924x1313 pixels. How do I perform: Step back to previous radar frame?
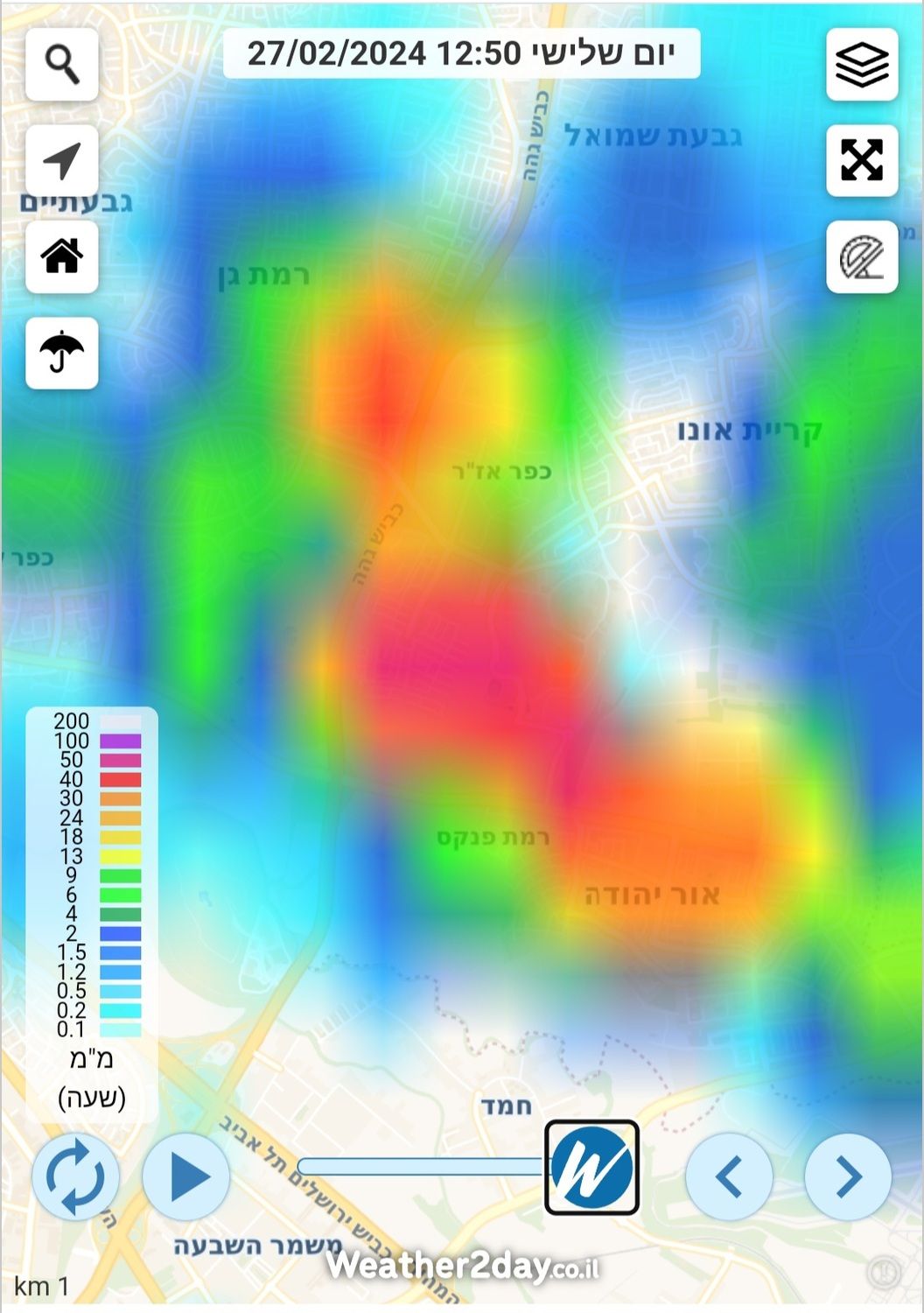pyautogui.click(x=729, y=1176)
